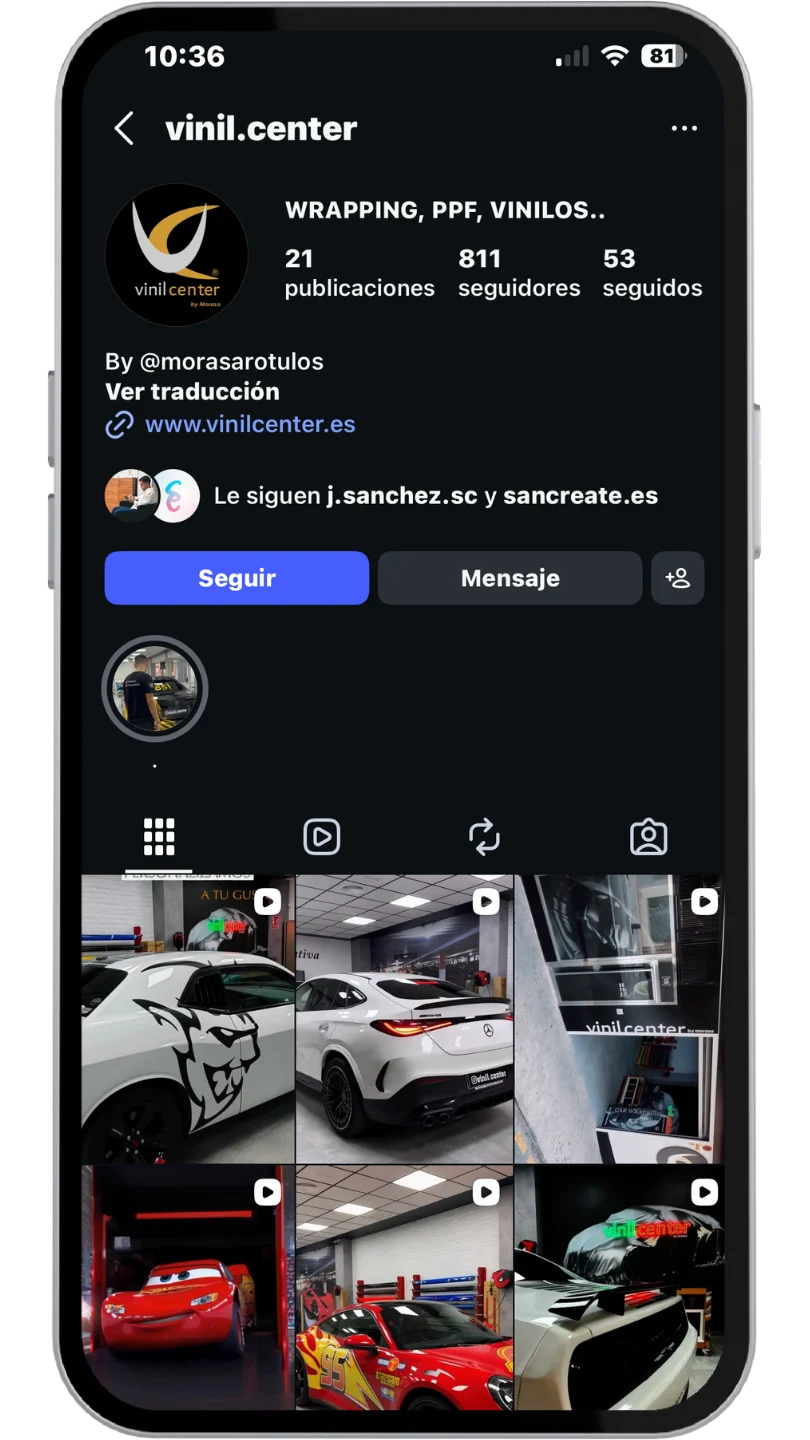This screenshot has height=1440, width=810.
Task: Open reel showing vinilcenter shop sign
Action: 618,1018
